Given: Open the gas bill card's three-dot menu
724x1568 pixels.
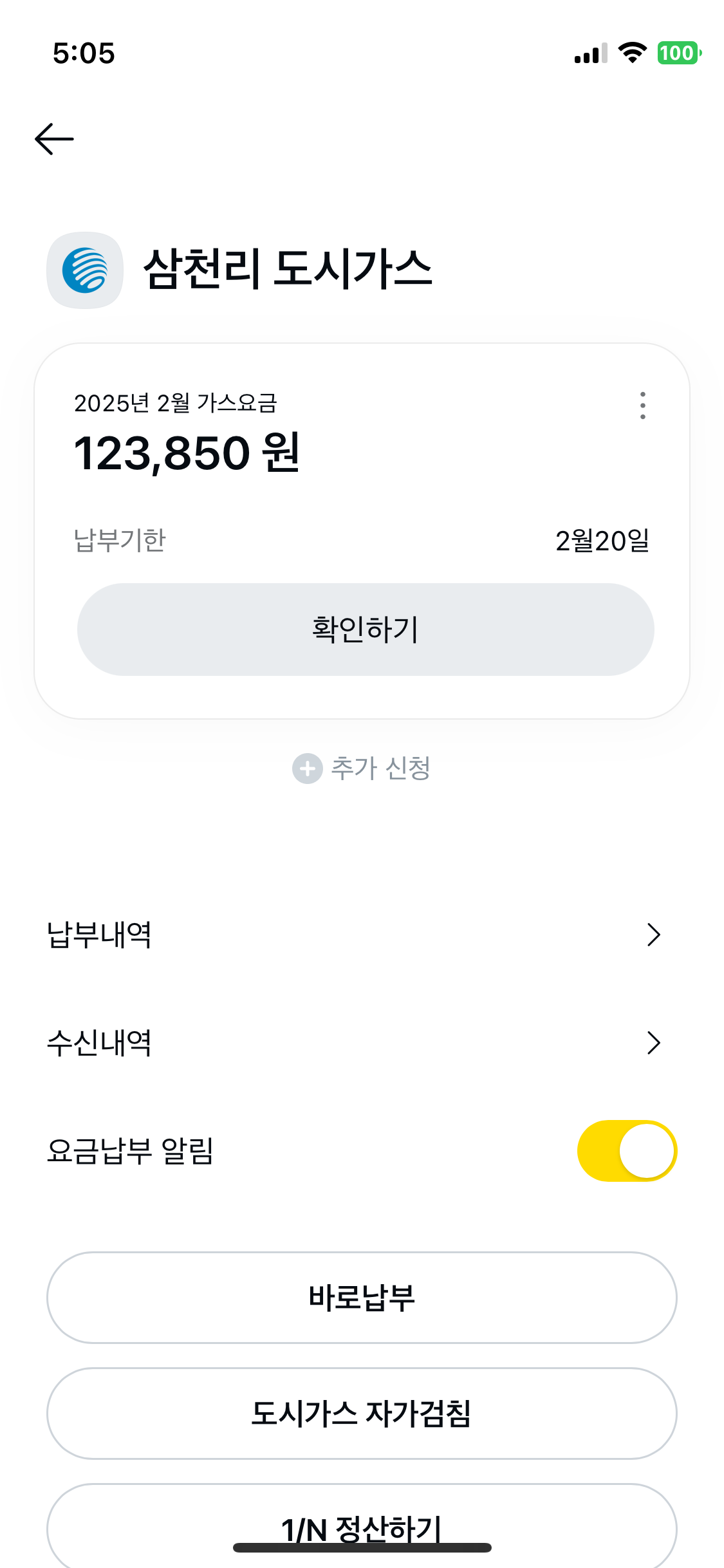Looking at the screenshot, I should coord(642,406).
